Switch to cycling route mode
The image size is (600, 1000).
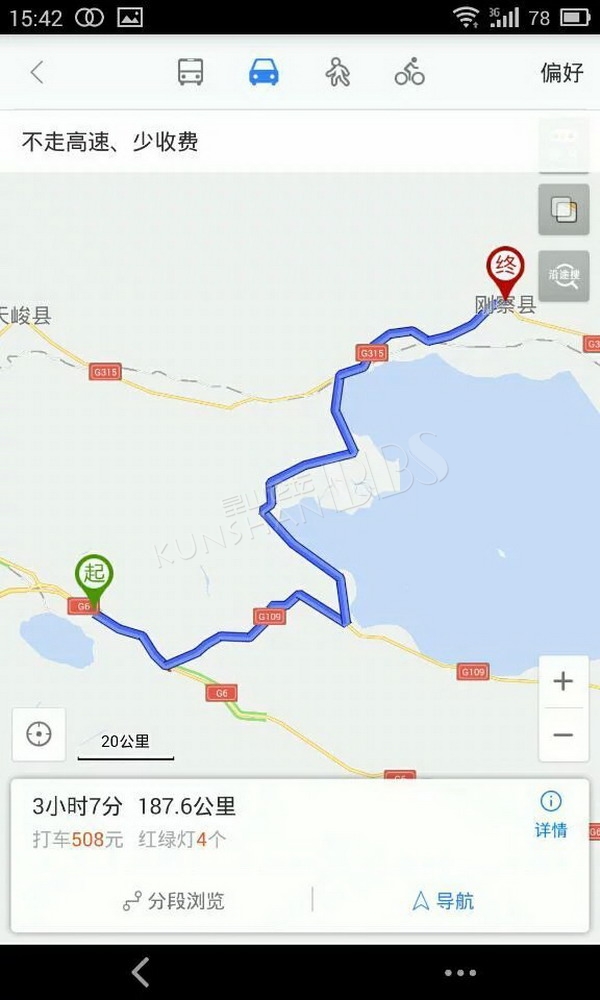tap(409, 71)
